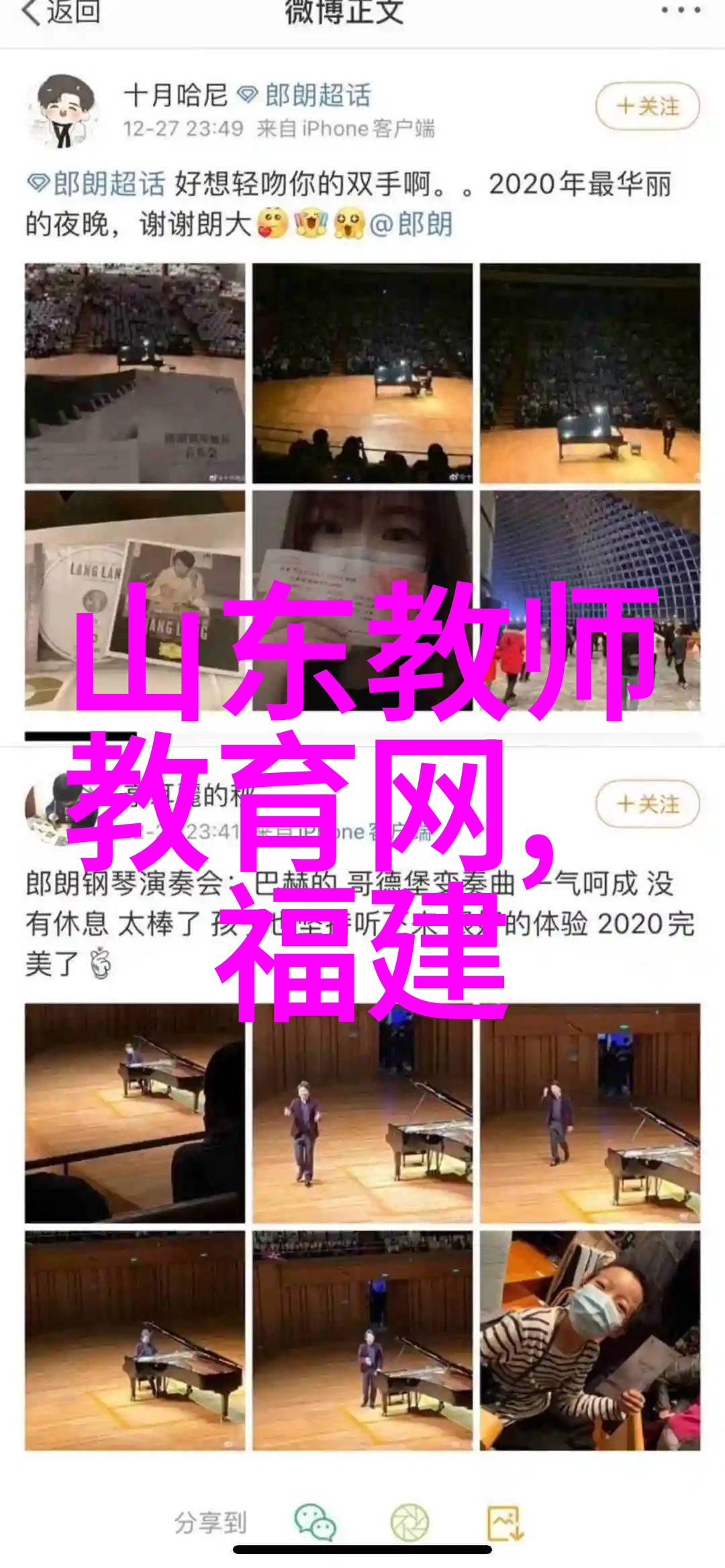Open the blue glass lobby photo
Screen dimensions: 725x1568
tap(590, 600)
